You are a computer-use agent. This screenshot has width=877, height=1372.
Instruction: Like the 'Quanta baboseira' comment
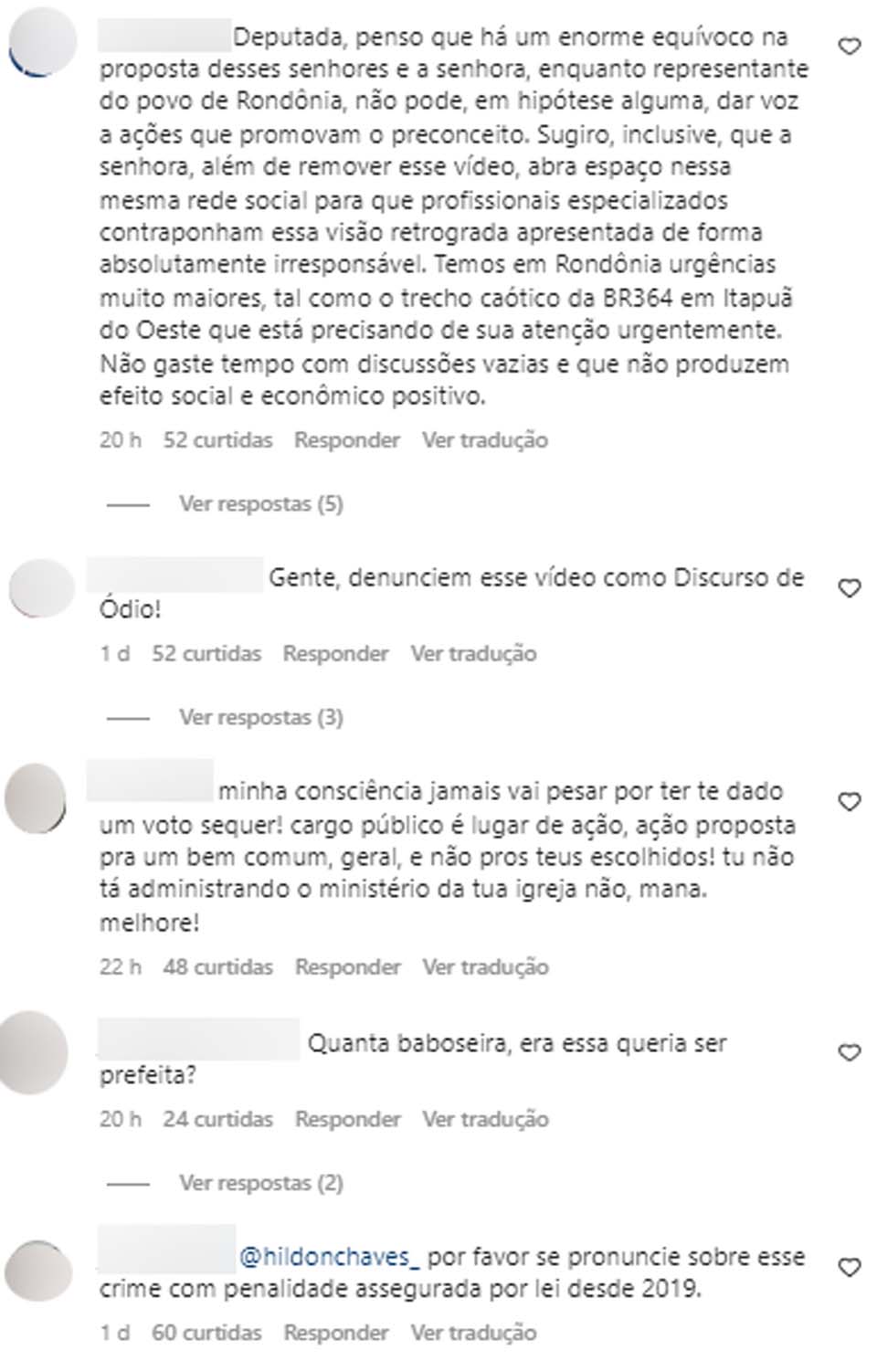[850, 1053]
